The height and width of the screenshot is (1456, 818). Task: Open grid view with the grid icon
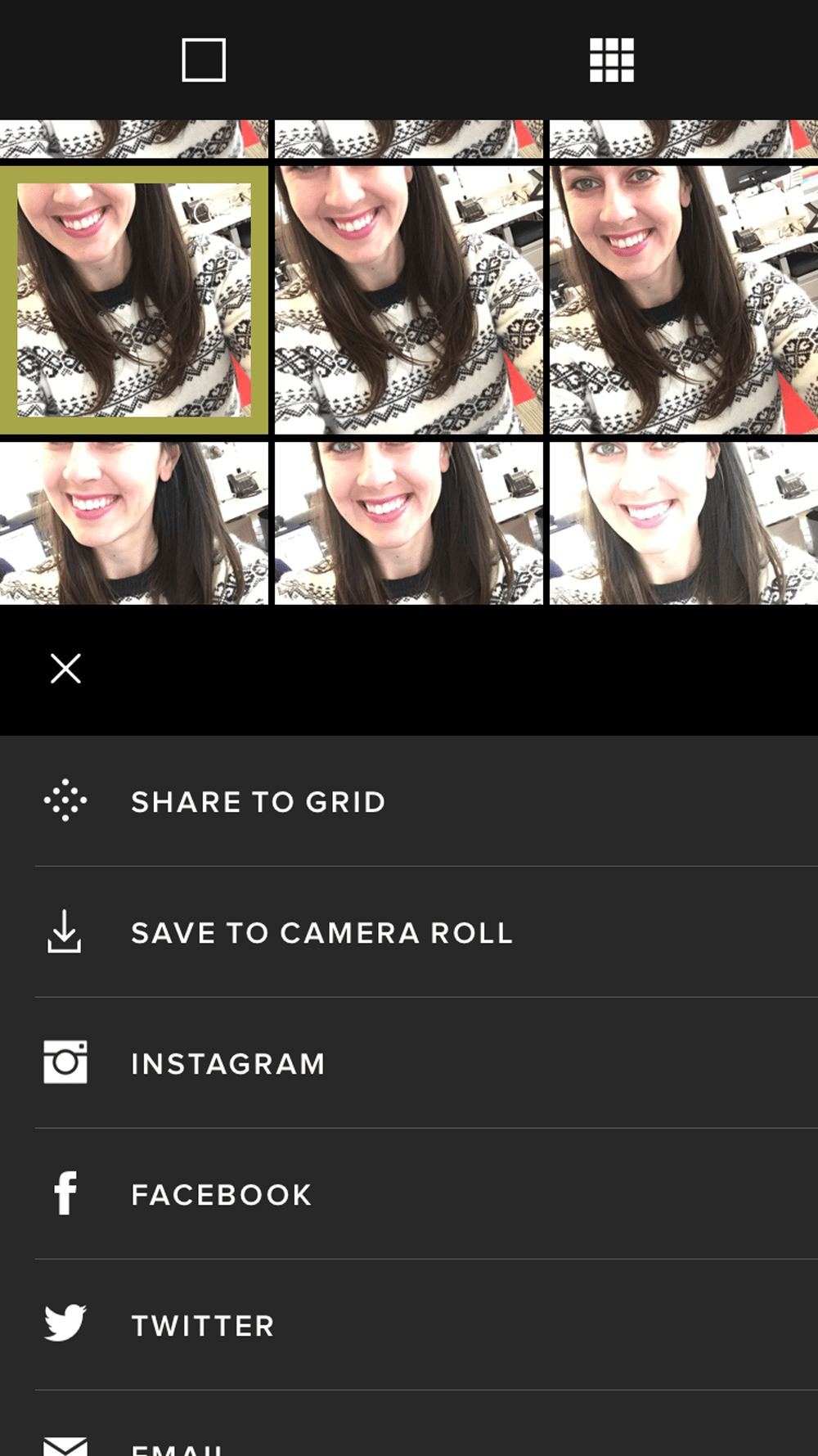(x=613, y=61)
